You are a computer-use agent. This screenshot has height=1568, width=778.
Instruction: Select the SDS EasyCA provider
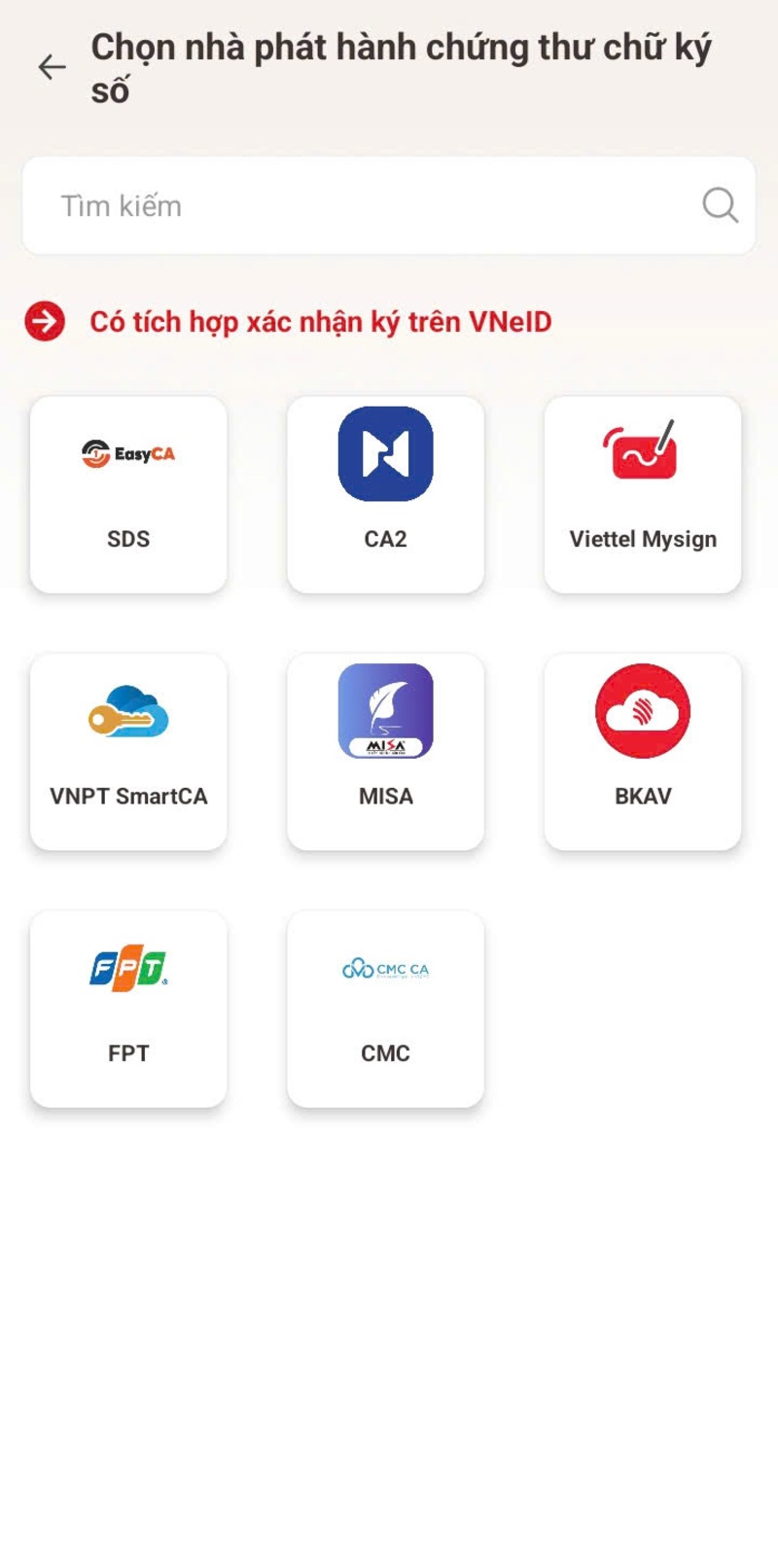(x=128, y=494)
